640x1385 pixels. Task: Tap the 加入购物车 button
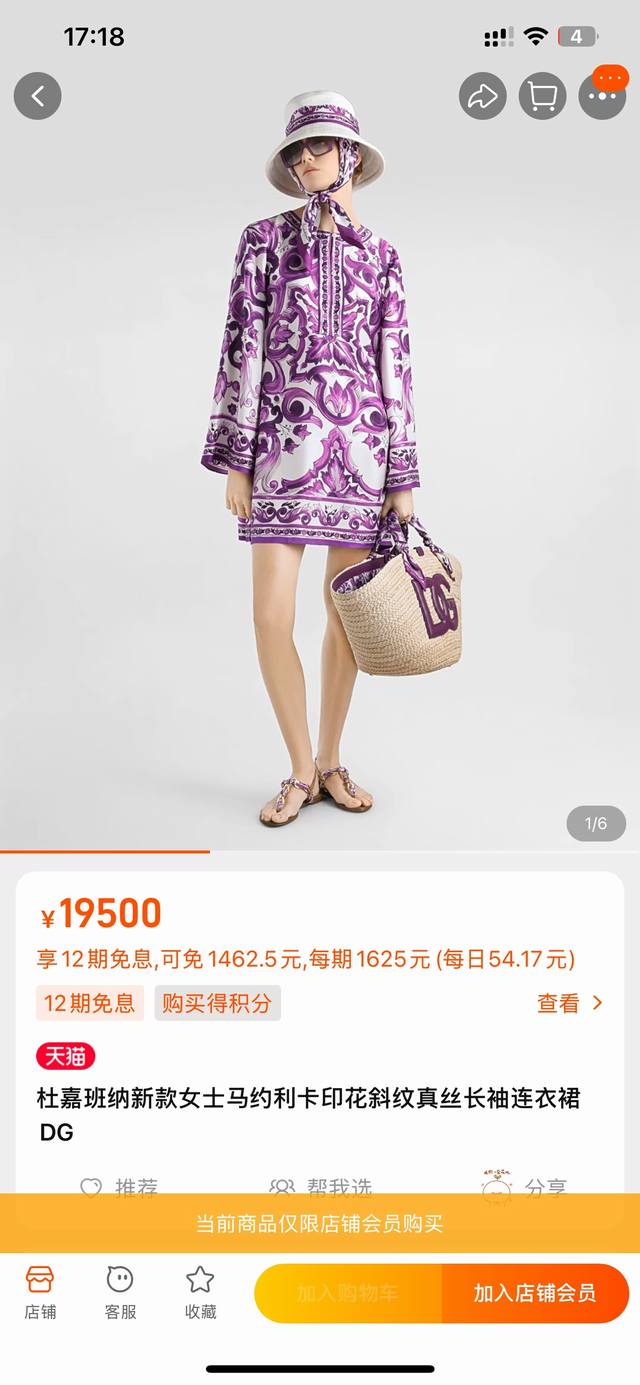pyautogui.click(x=348, y=1293)
